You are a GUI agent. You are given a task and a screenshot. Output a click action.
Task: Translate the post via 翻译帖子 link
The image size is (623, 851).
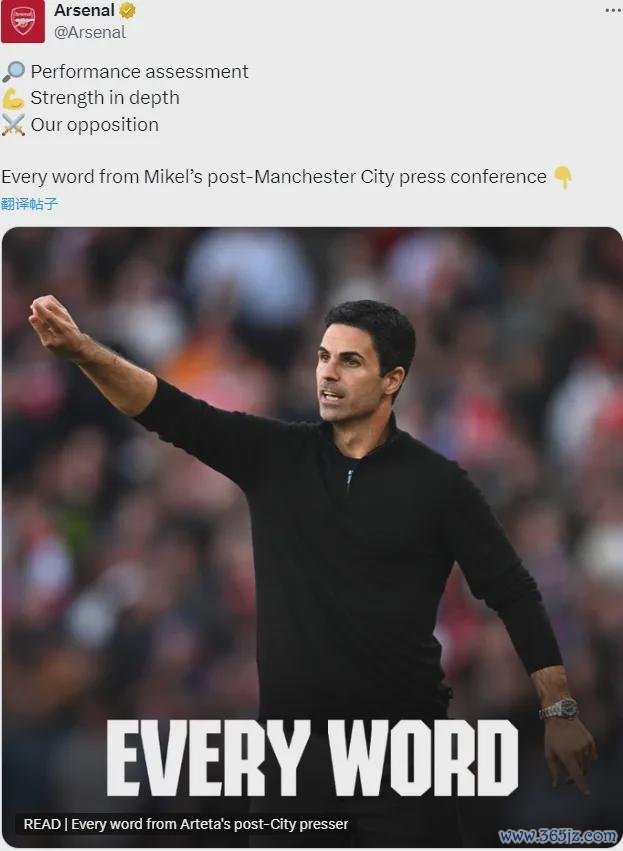(30, 204)
